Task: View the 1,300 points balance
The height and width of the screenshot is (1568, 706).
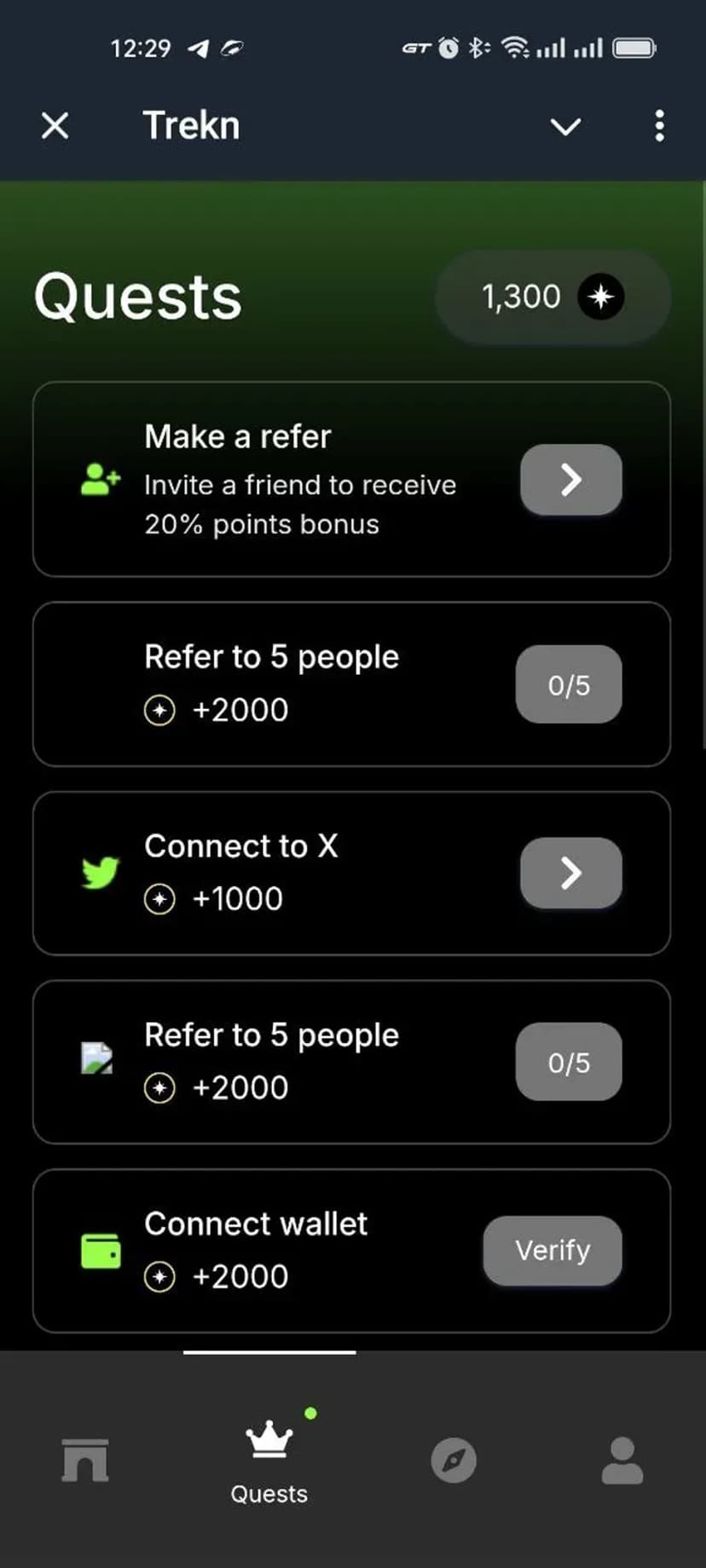Action: point(553,297)
